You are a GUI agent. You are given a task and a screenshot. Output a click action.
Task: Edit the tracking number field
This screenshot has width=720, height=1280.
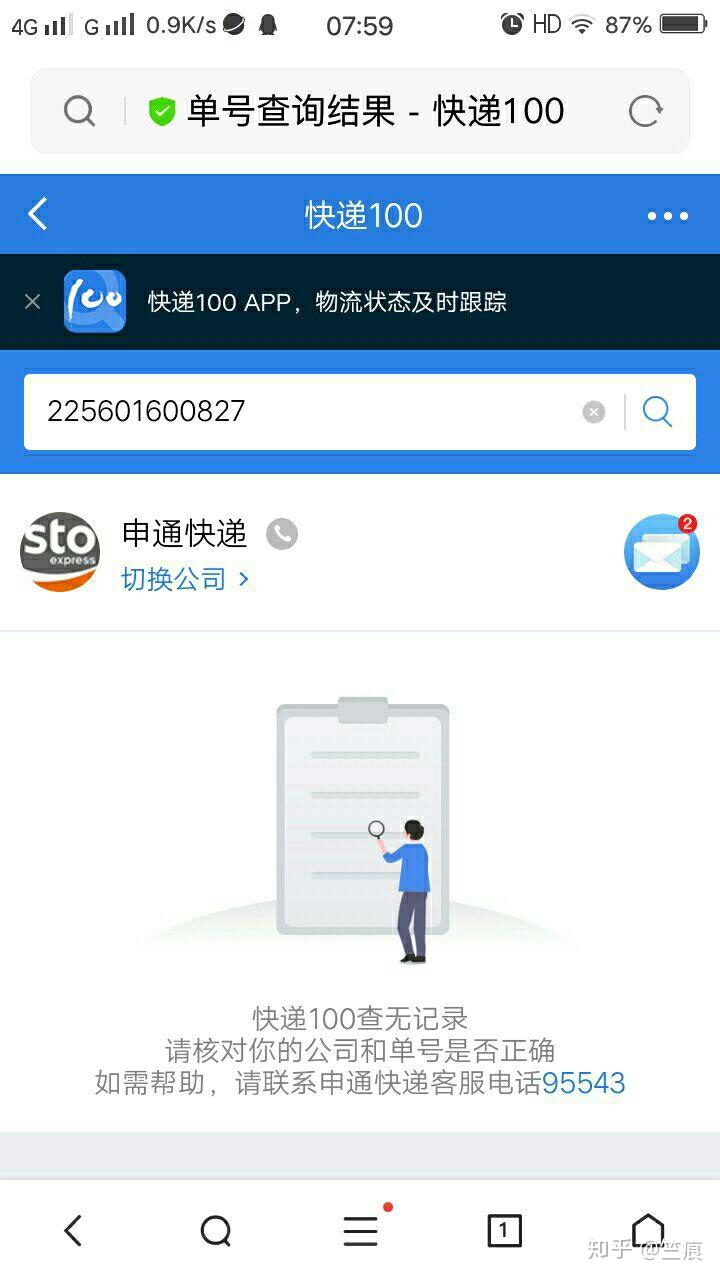(x=300, y=412)
